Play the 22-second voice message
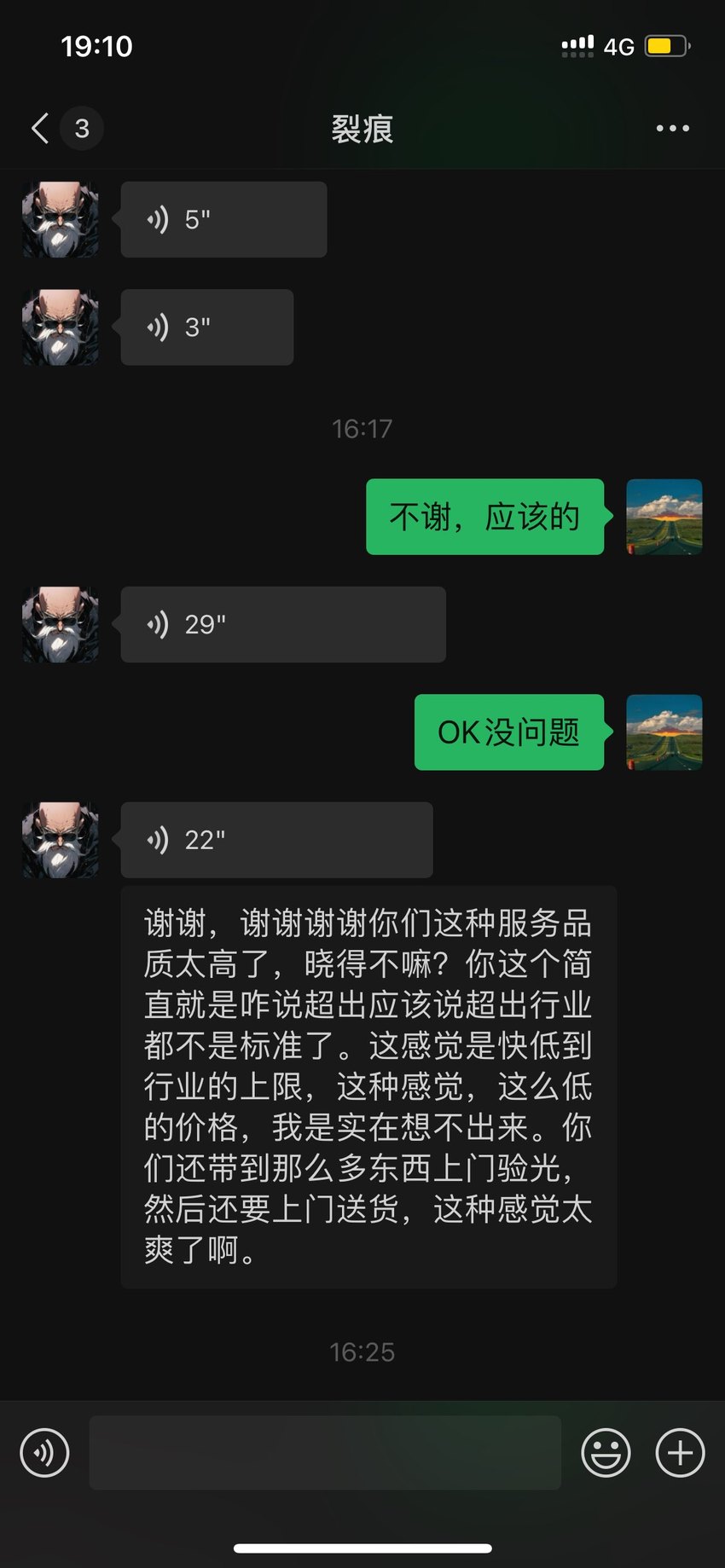Image resolution: width=725 pixels, height=1568 pixels. click(x=276, y=841)
